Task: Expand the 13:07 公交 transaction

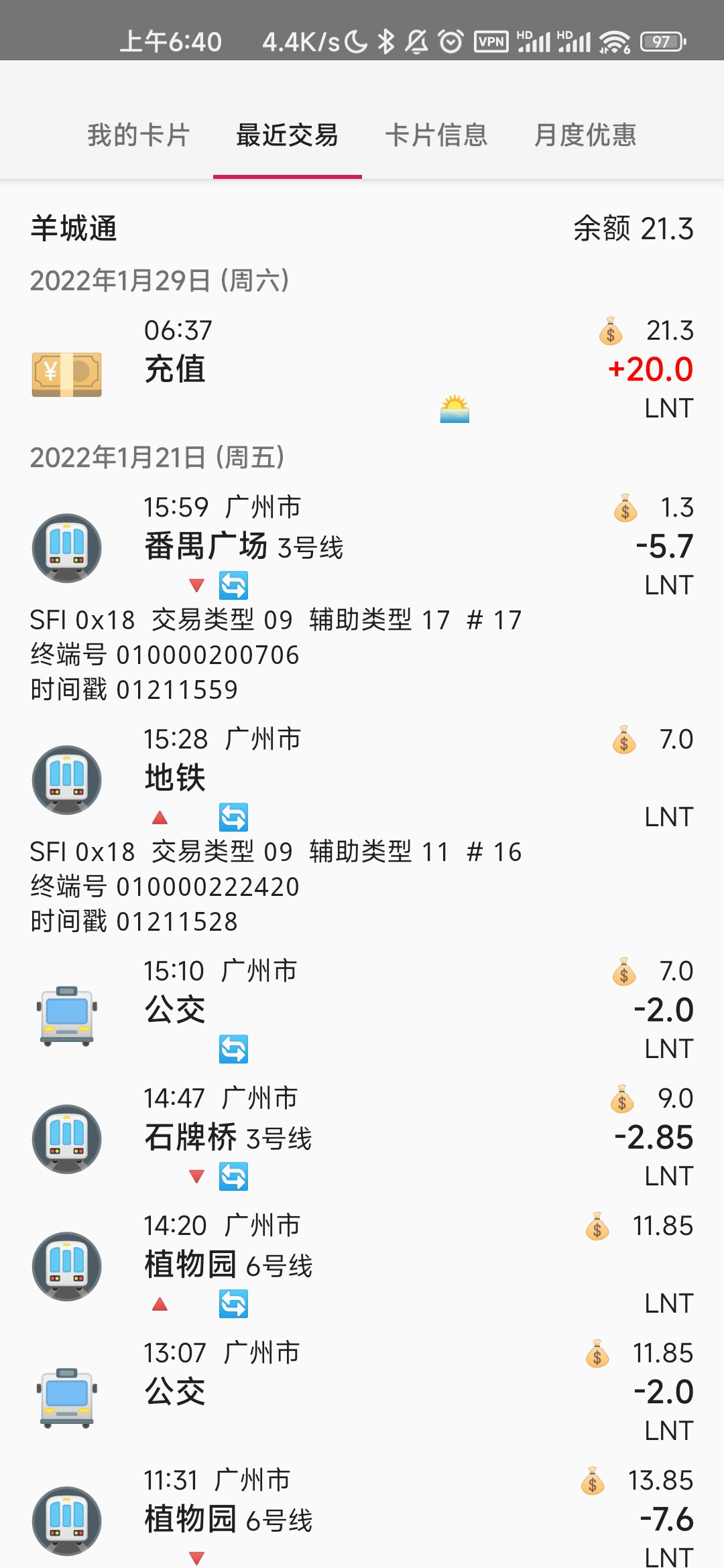Action: [362, 1391]
